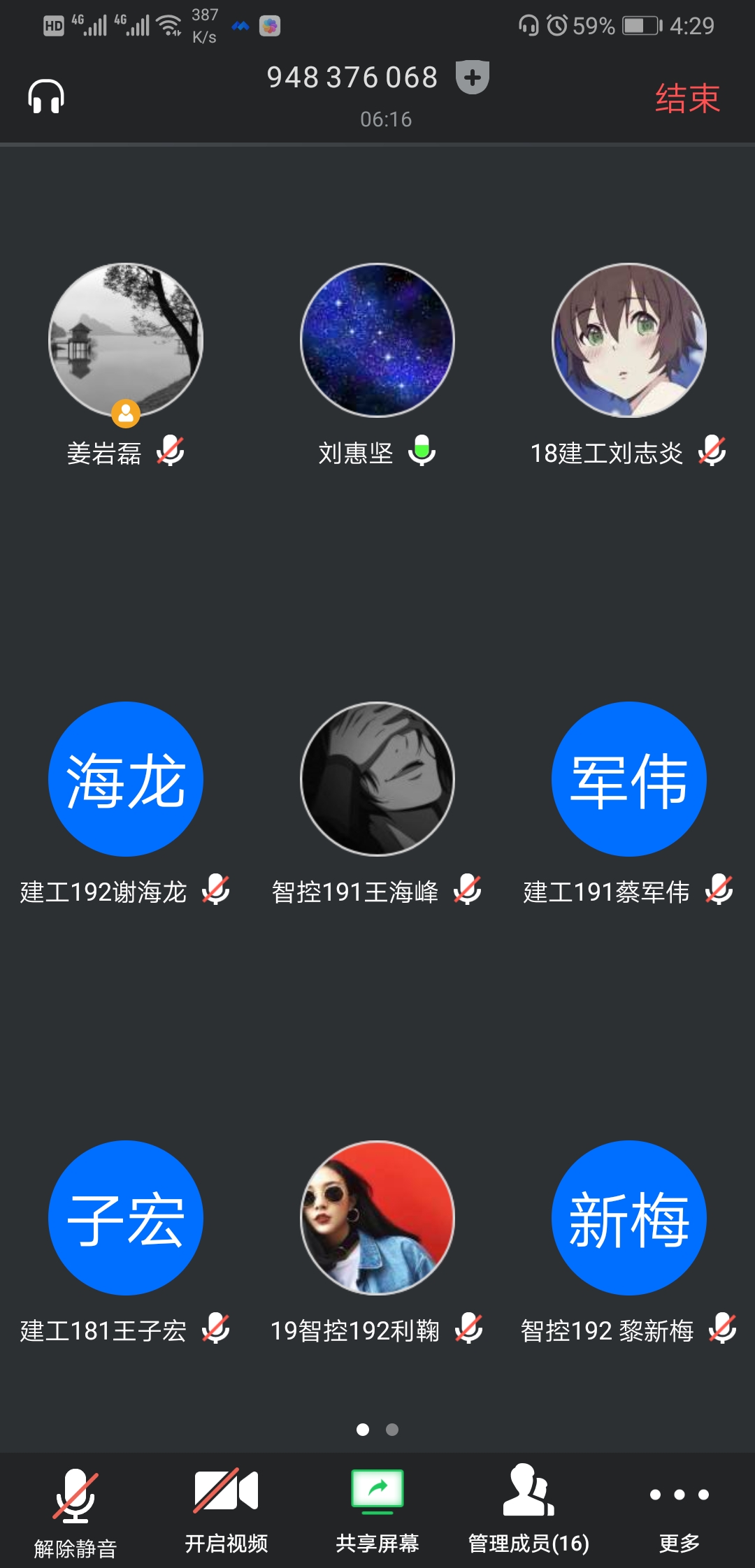Enable your camera via 开启视频
This screenshot has width=755, height=1568.
coord(226,1509)
